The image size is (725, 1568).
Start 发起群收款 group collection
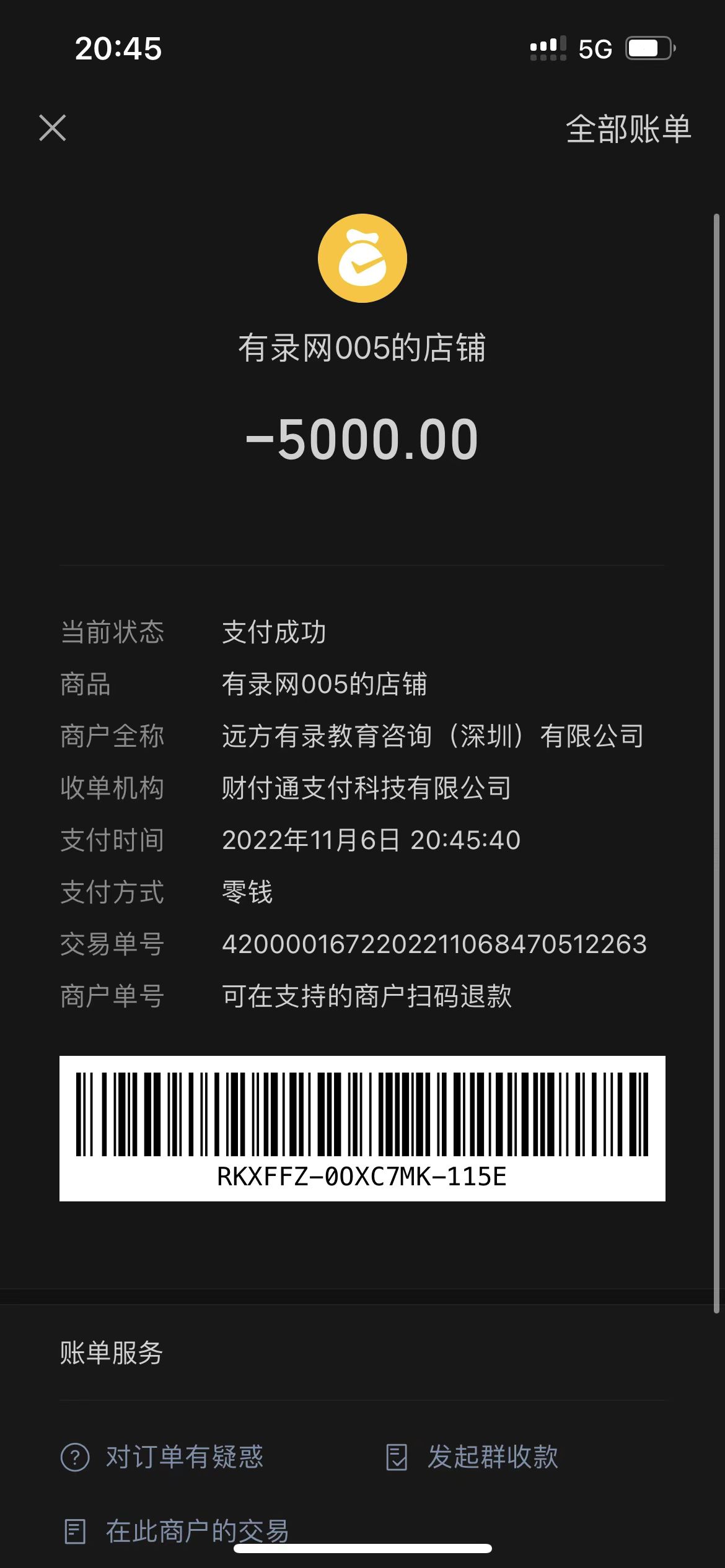tap(472, 1457)
